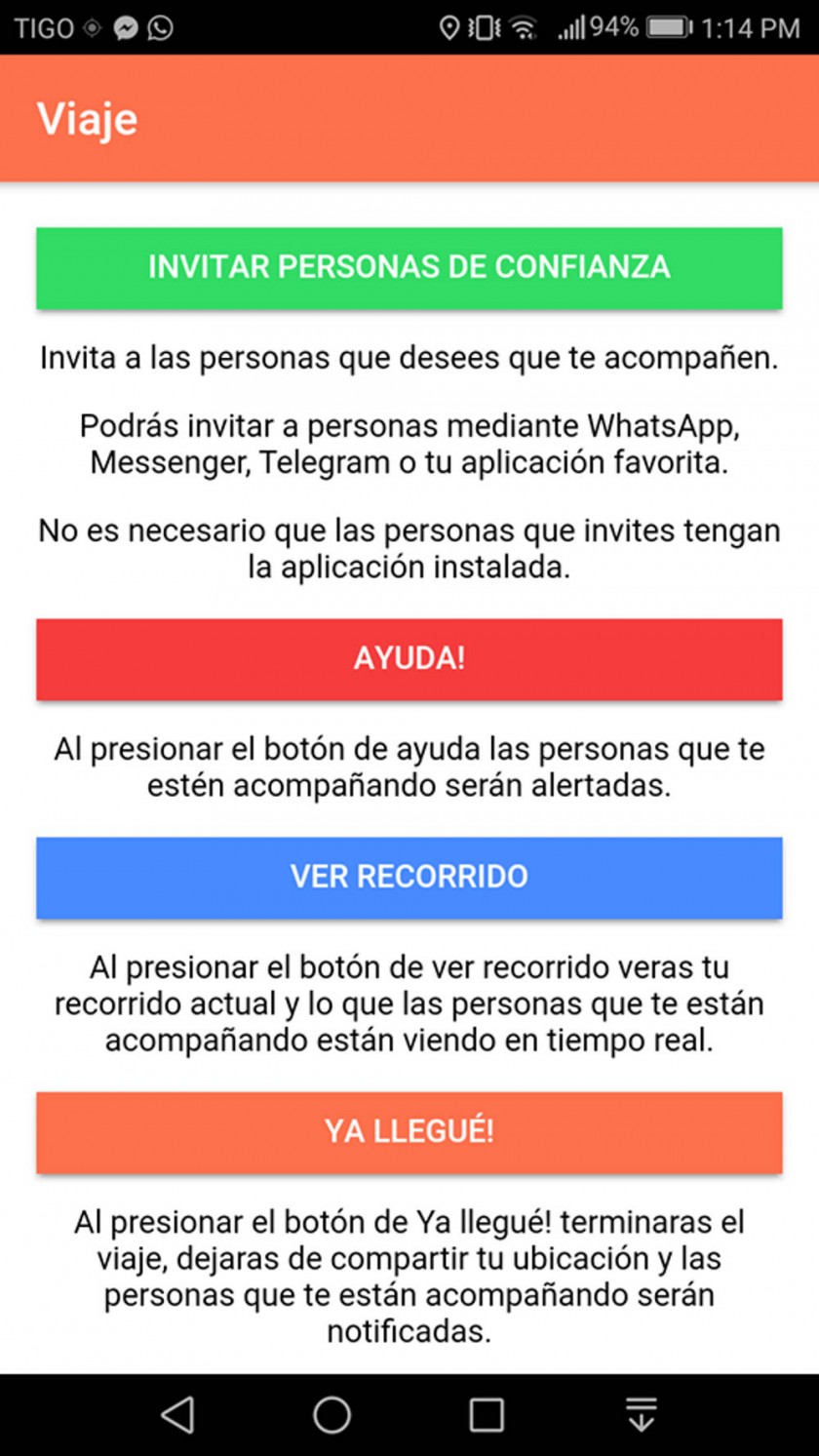Go back using the system back button
The image size is (819, 1456).
tap(176, 1414)
